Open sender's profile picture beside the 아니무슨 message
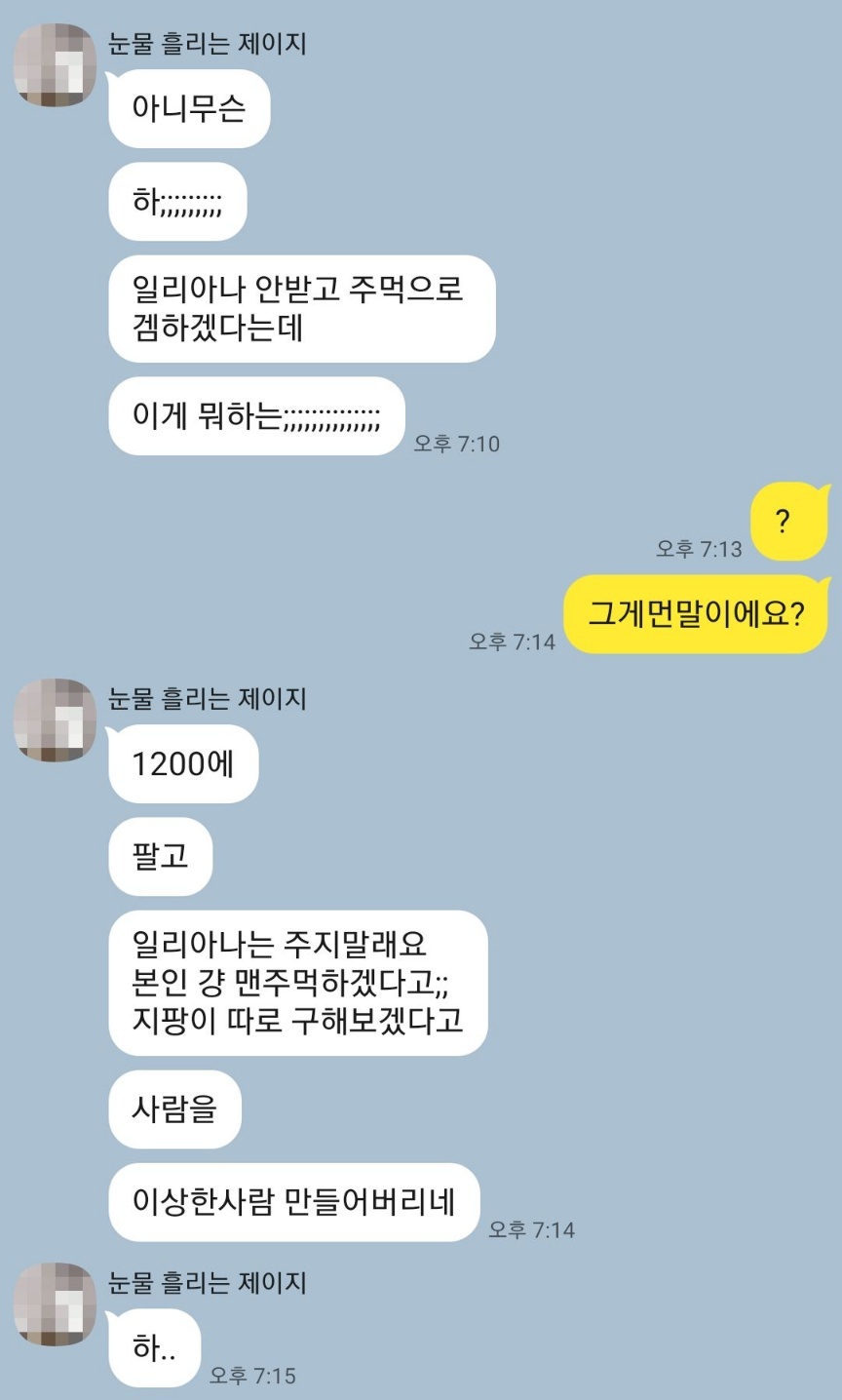The image size is (842, 1400). point(56,64)
